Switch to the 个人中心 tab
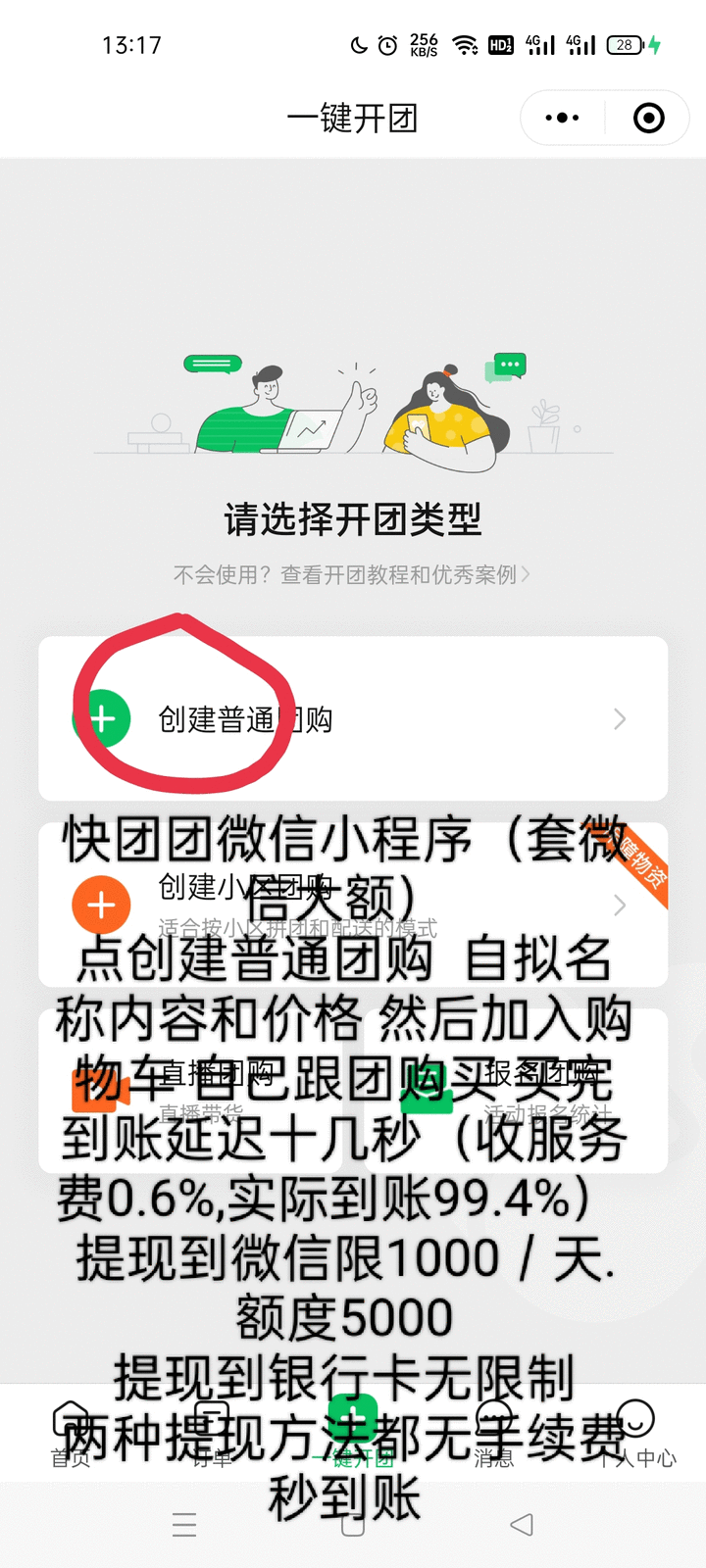Viewport: 706px width, 1568px height. (x=635, y=1433)
